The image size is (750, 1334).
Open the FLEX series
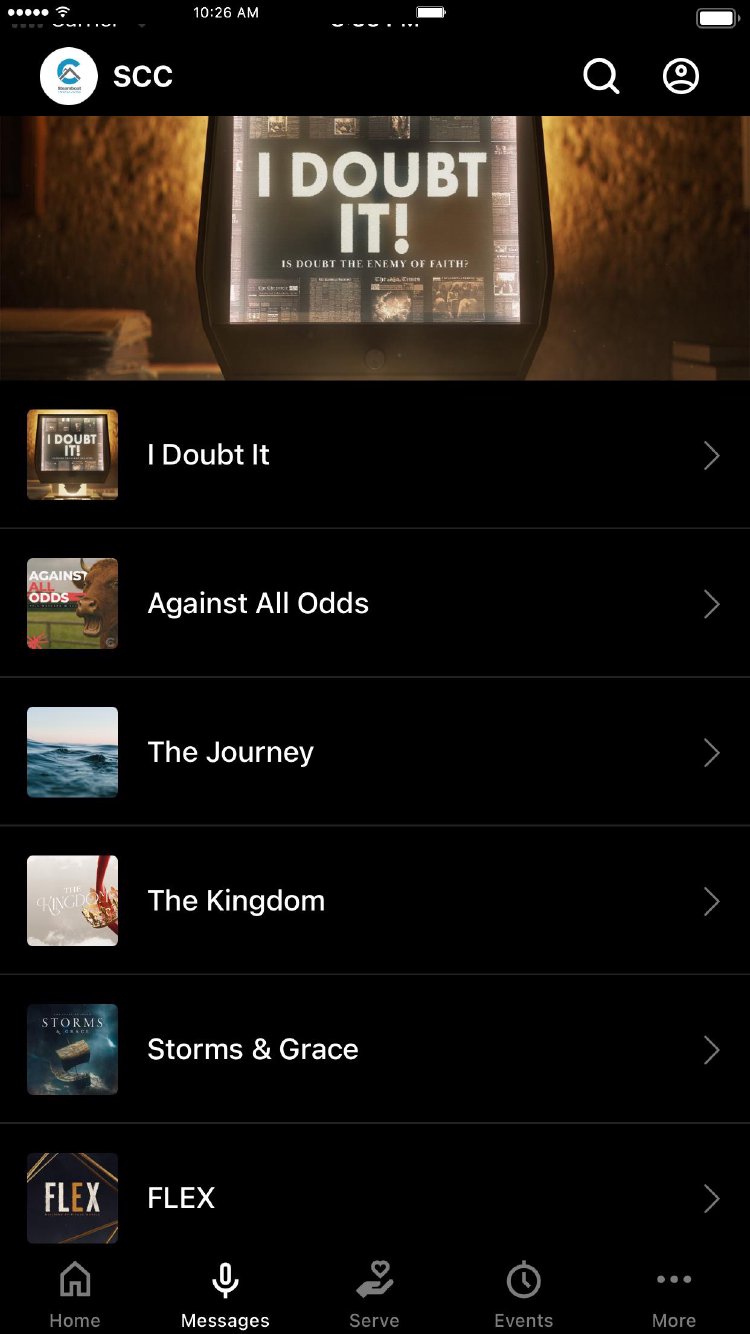tap(375, 1196)
